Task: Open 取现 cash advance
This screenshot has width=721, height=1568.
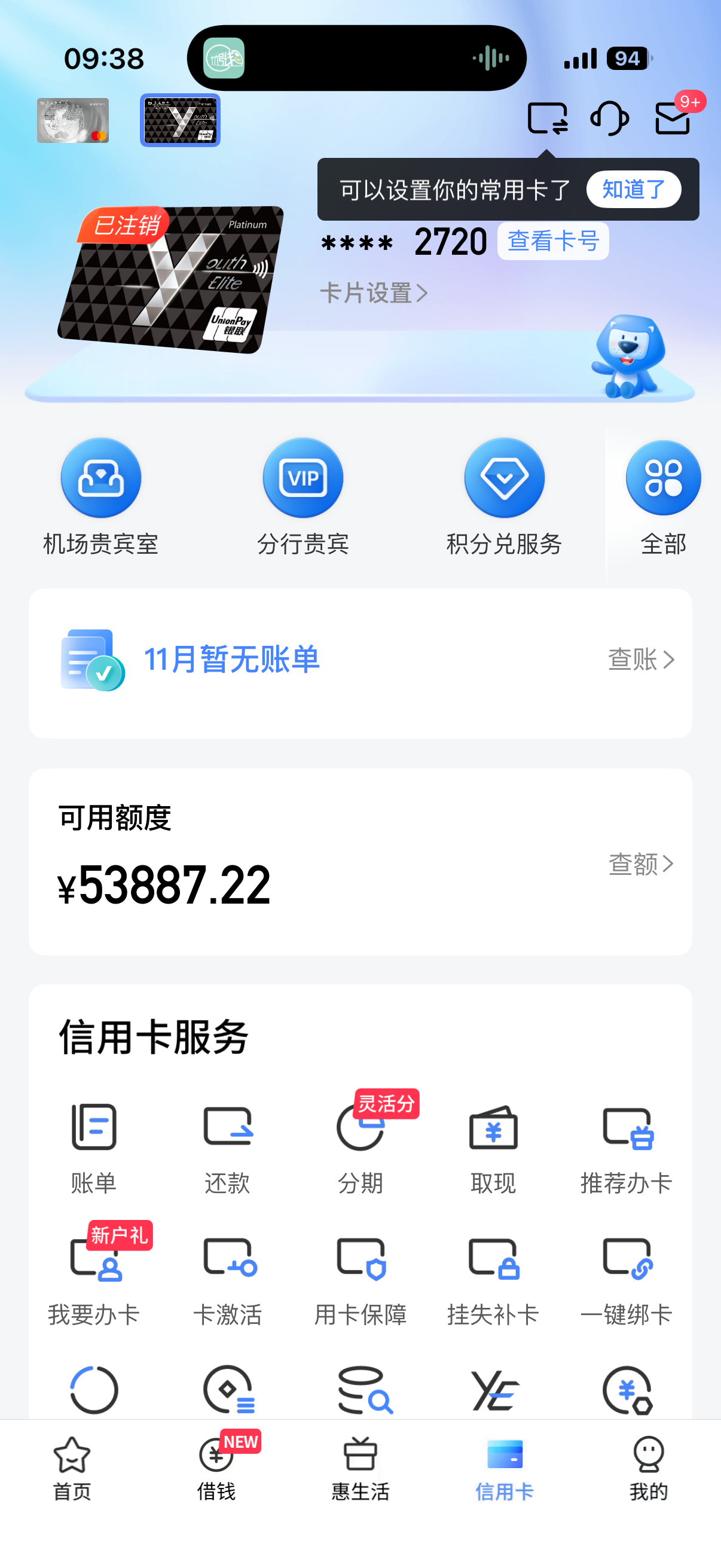Action: [493, 1148]
